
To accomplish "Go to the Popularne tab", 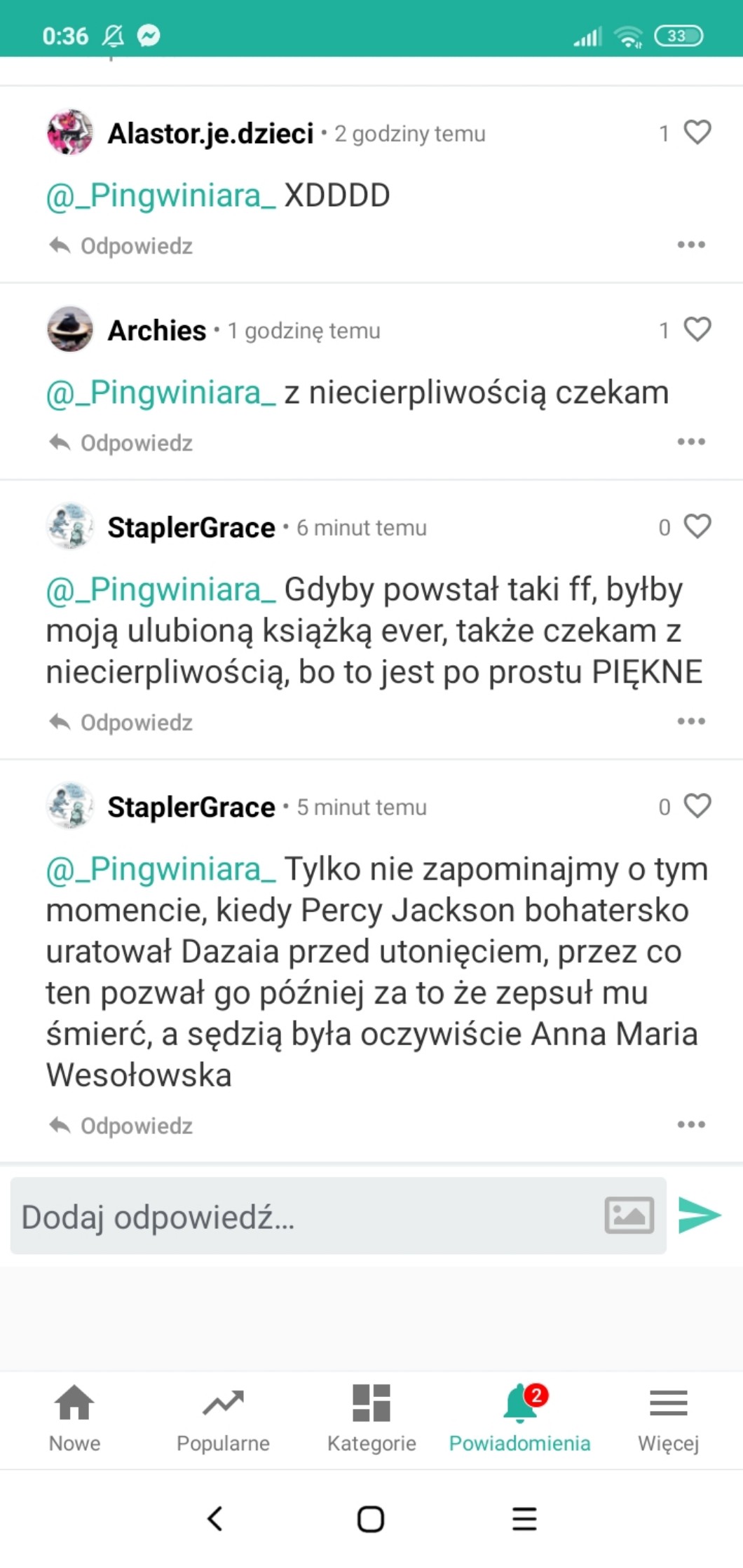I will (223, 1419).
